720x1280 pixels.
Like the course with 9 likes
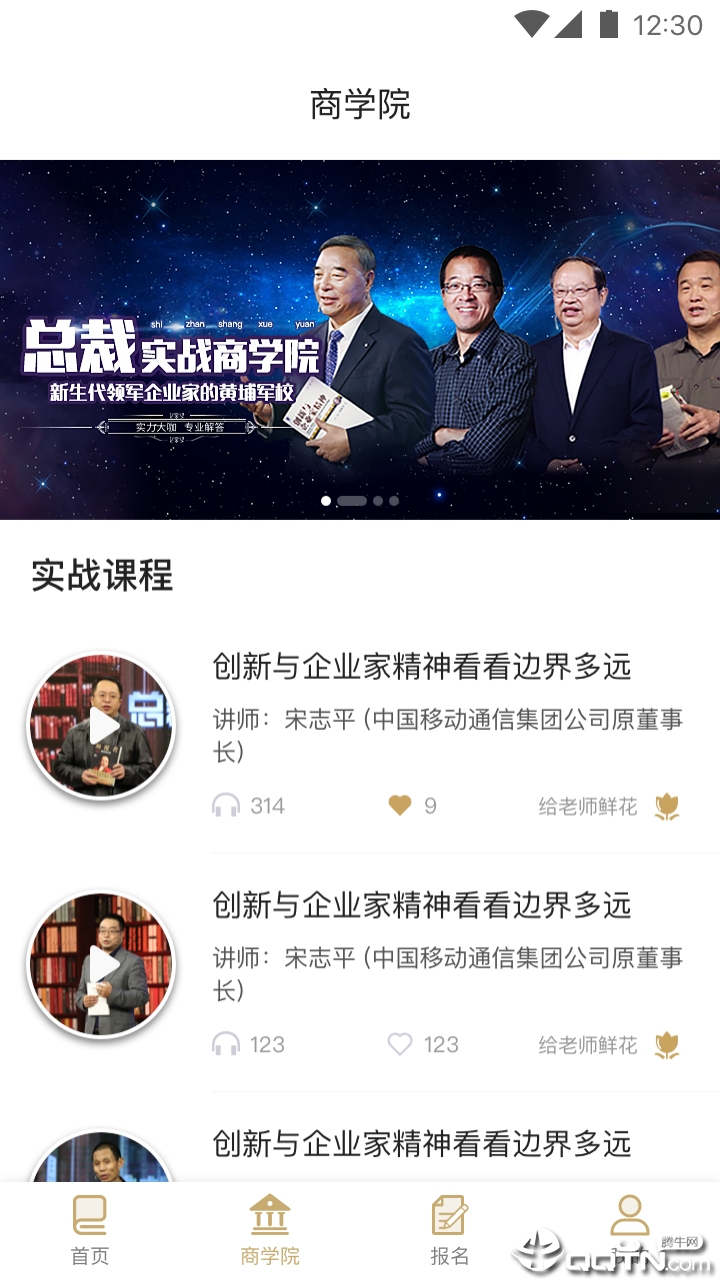click(x=400, y=806)
